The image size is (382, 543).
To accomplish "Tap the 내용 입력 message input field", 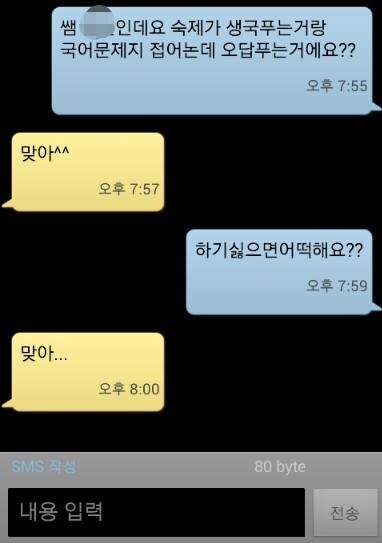I will [x=156, y=512].
